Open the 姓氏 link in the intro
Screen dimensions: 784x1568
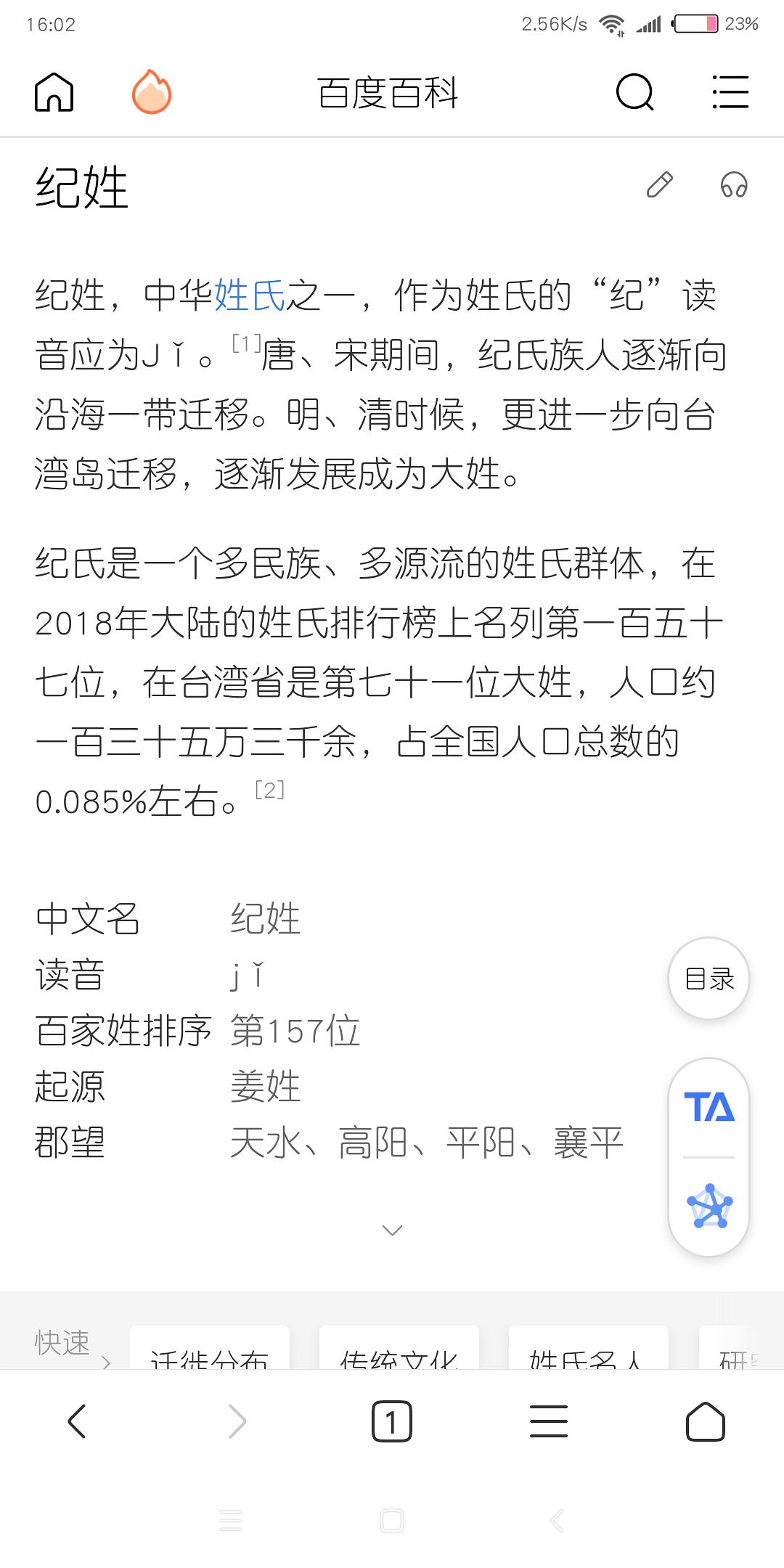(250, 295)
